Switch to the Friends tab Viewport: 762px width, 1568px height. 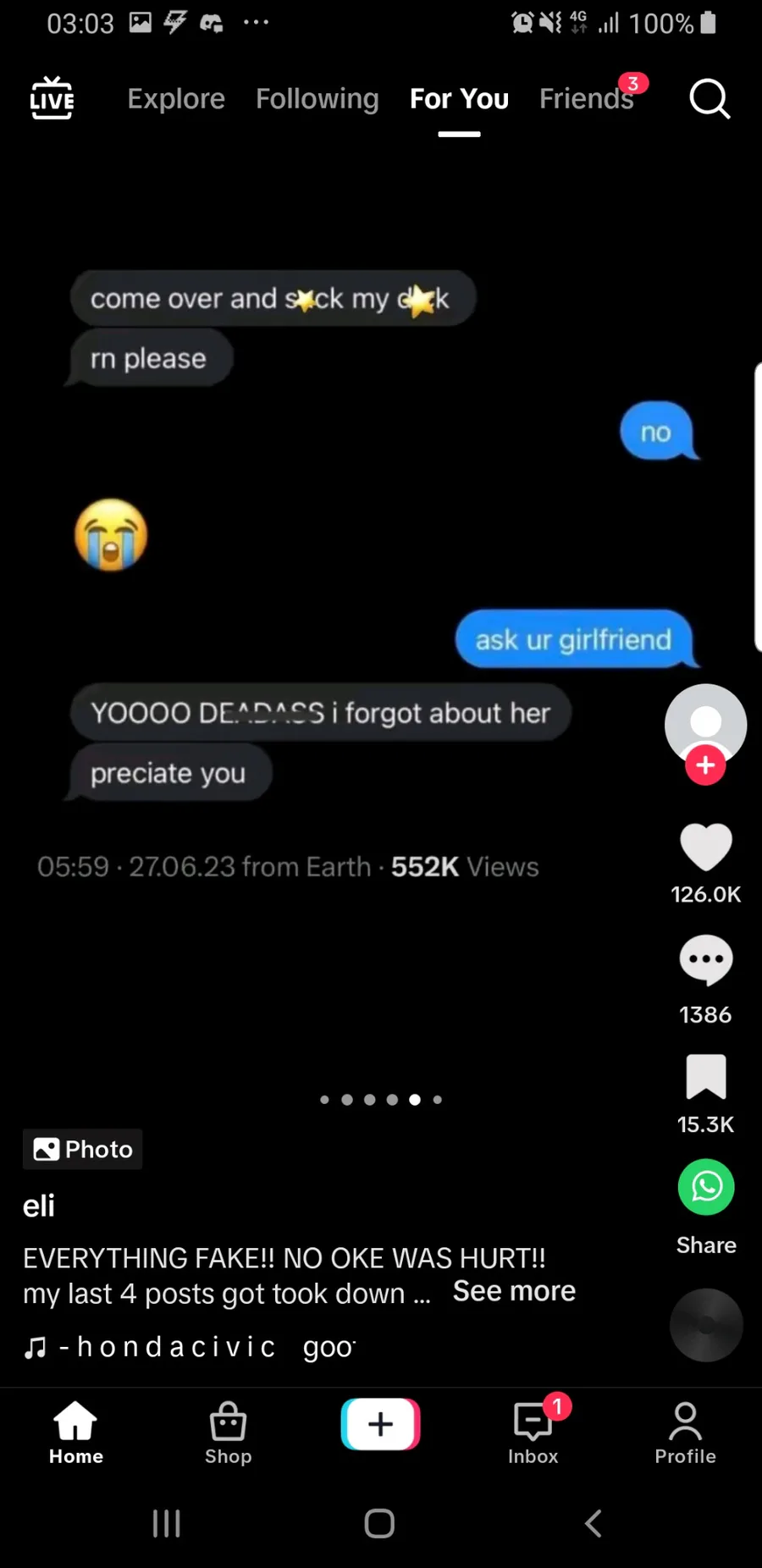pyautogui.click(x=586, y=99)
